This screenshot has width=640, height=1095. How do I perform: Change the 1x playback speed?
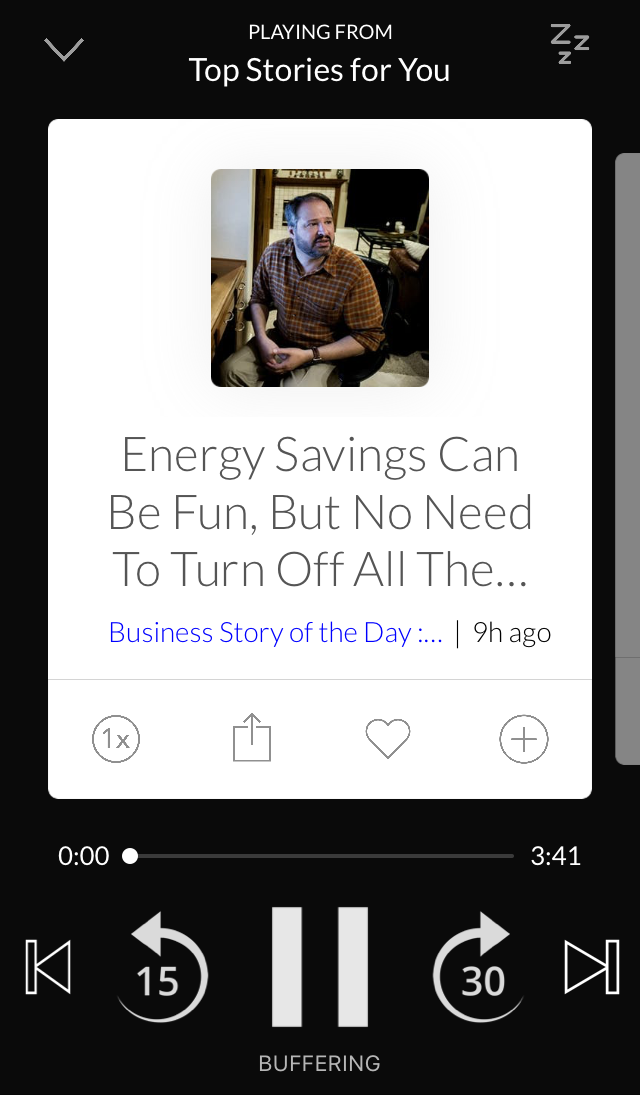[116, 740]
